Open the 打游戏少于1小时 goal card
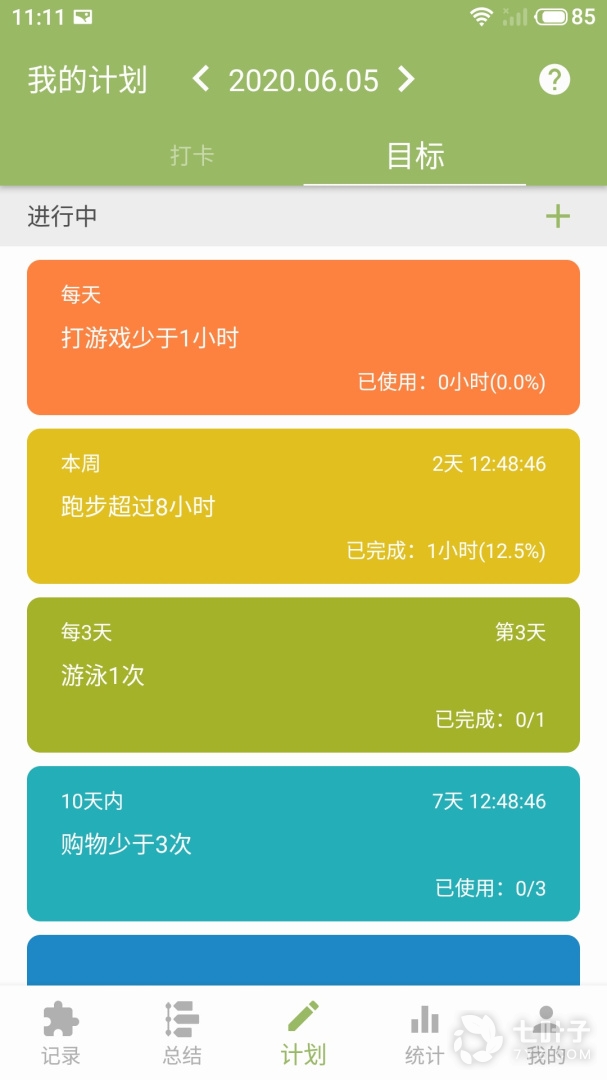Viewport: 607px width, 1080px height. (x=303, y=337)
